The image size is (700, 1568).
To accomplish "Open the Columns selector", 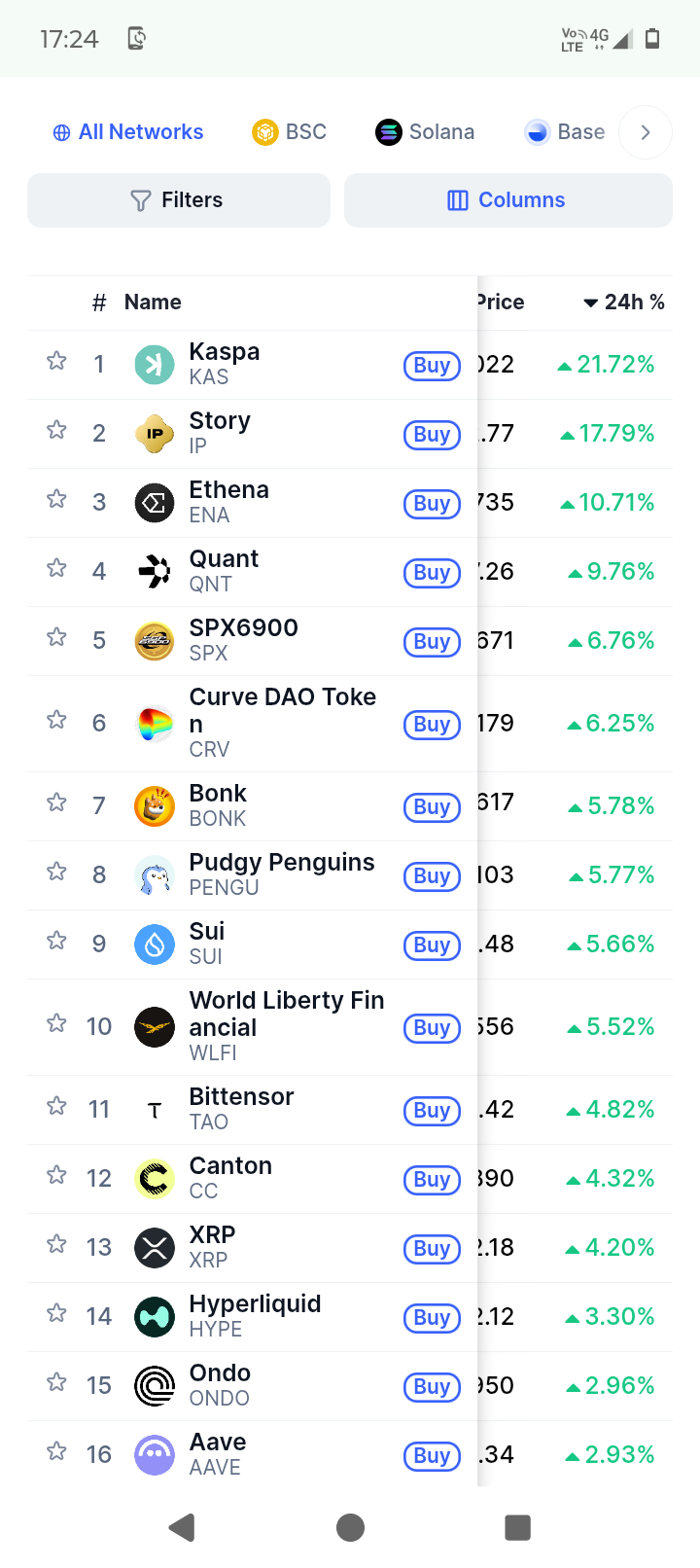I will click(x=508, y=200).
